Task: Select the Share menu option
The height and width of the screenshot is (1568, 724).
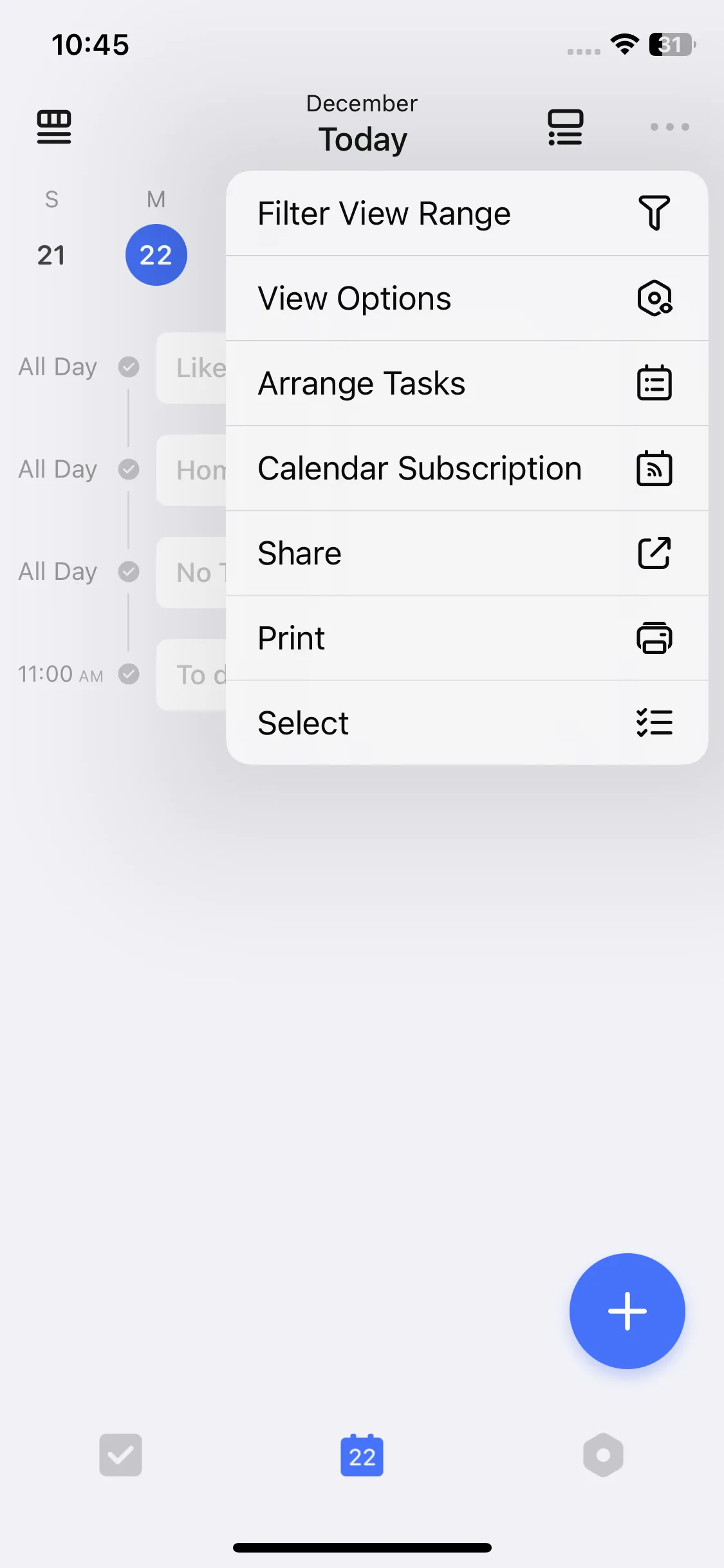Action: 467,554
